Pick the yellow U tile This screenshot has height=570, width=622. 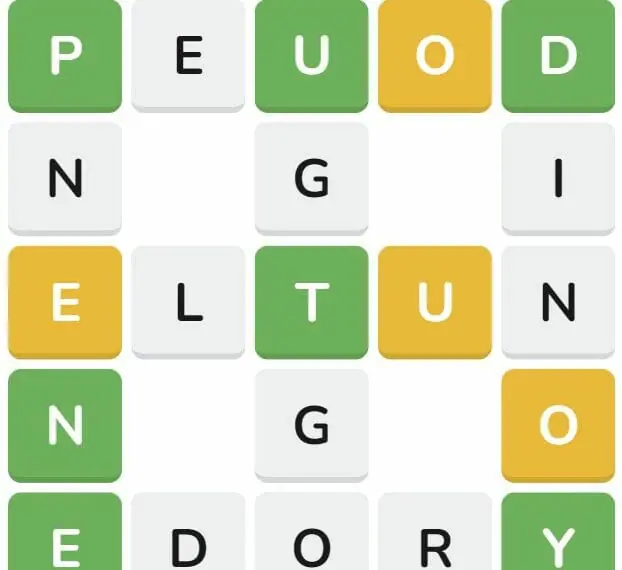click(x=435, y=302)
